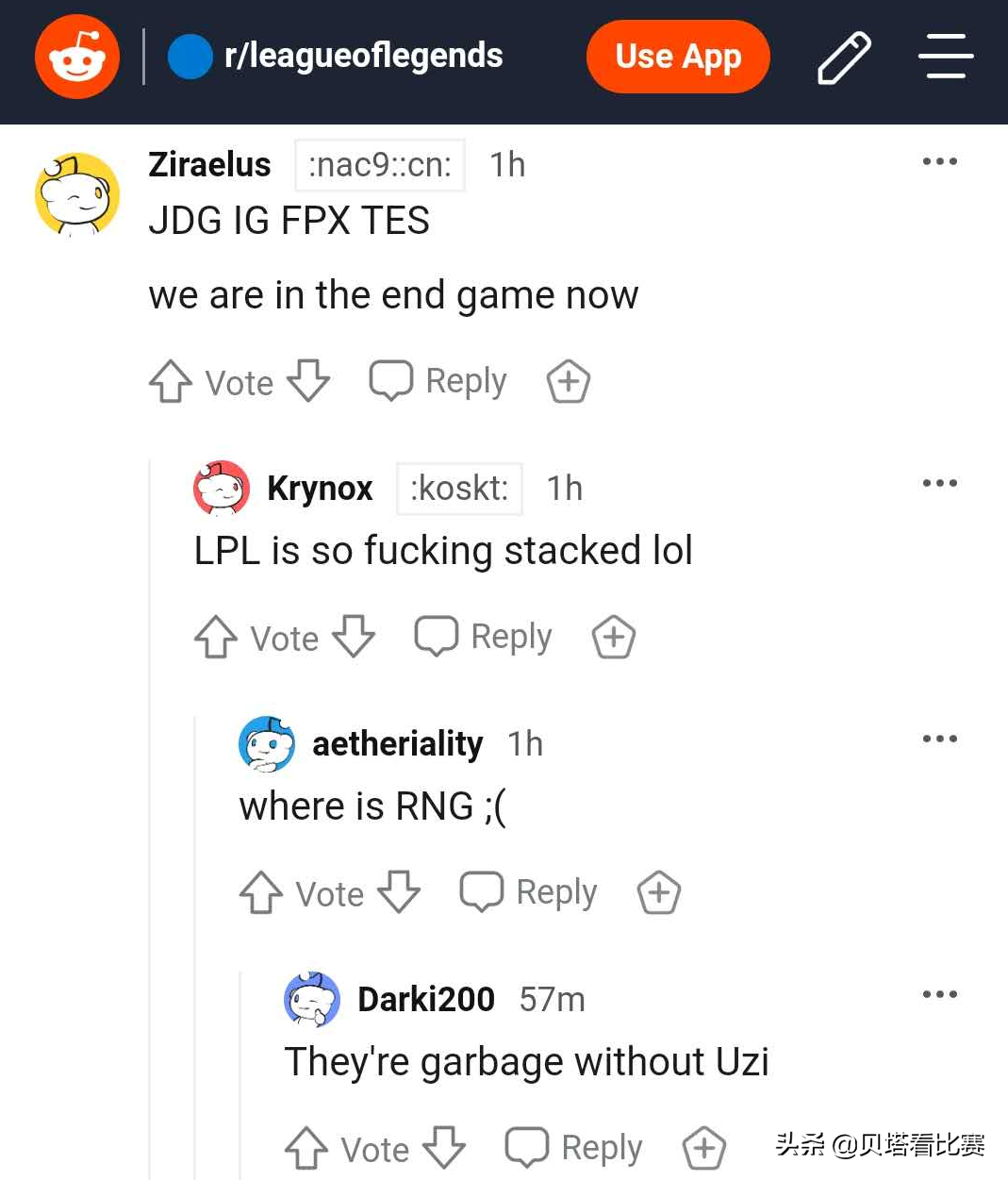Viewport: 1008px width, 1180px height.
Task: Open overflow options on Ziraelus's comment
Action: 939,162
